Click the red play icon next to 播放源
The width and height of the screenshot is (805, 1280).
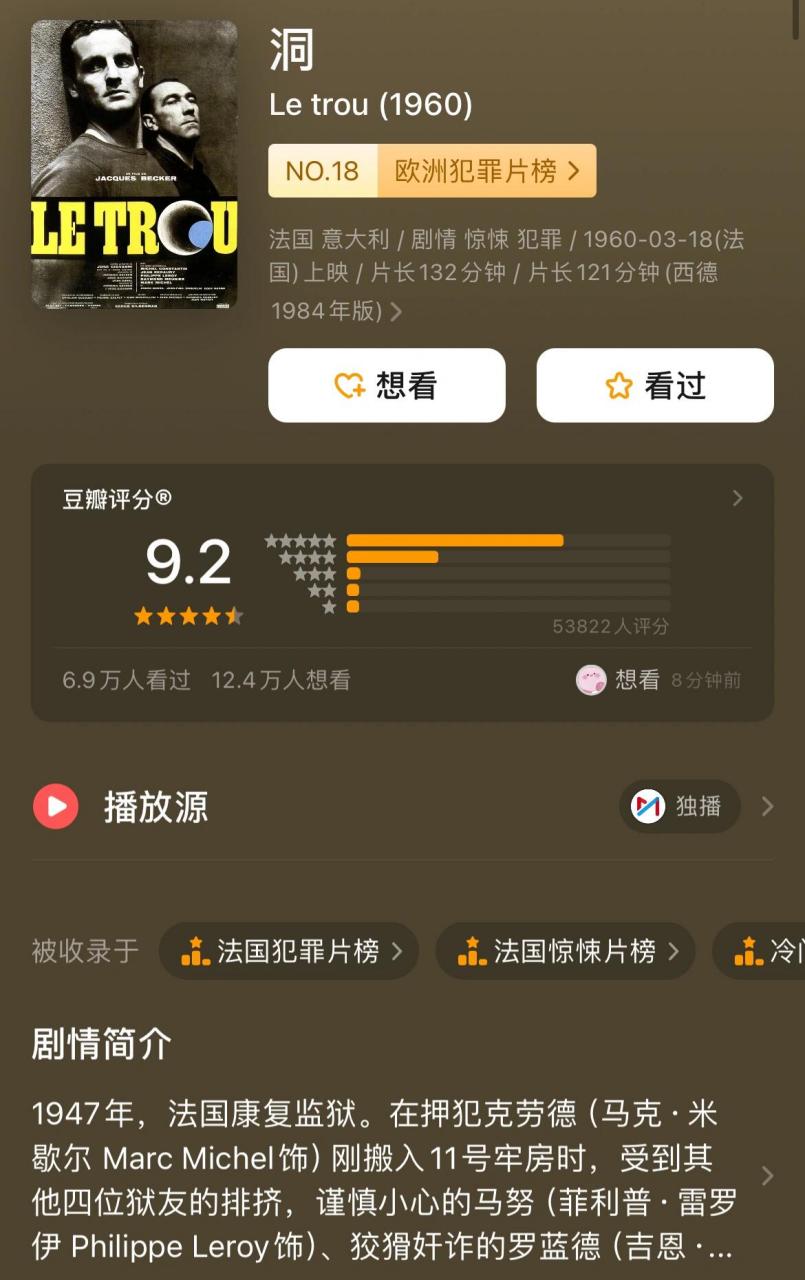point(55,808)
